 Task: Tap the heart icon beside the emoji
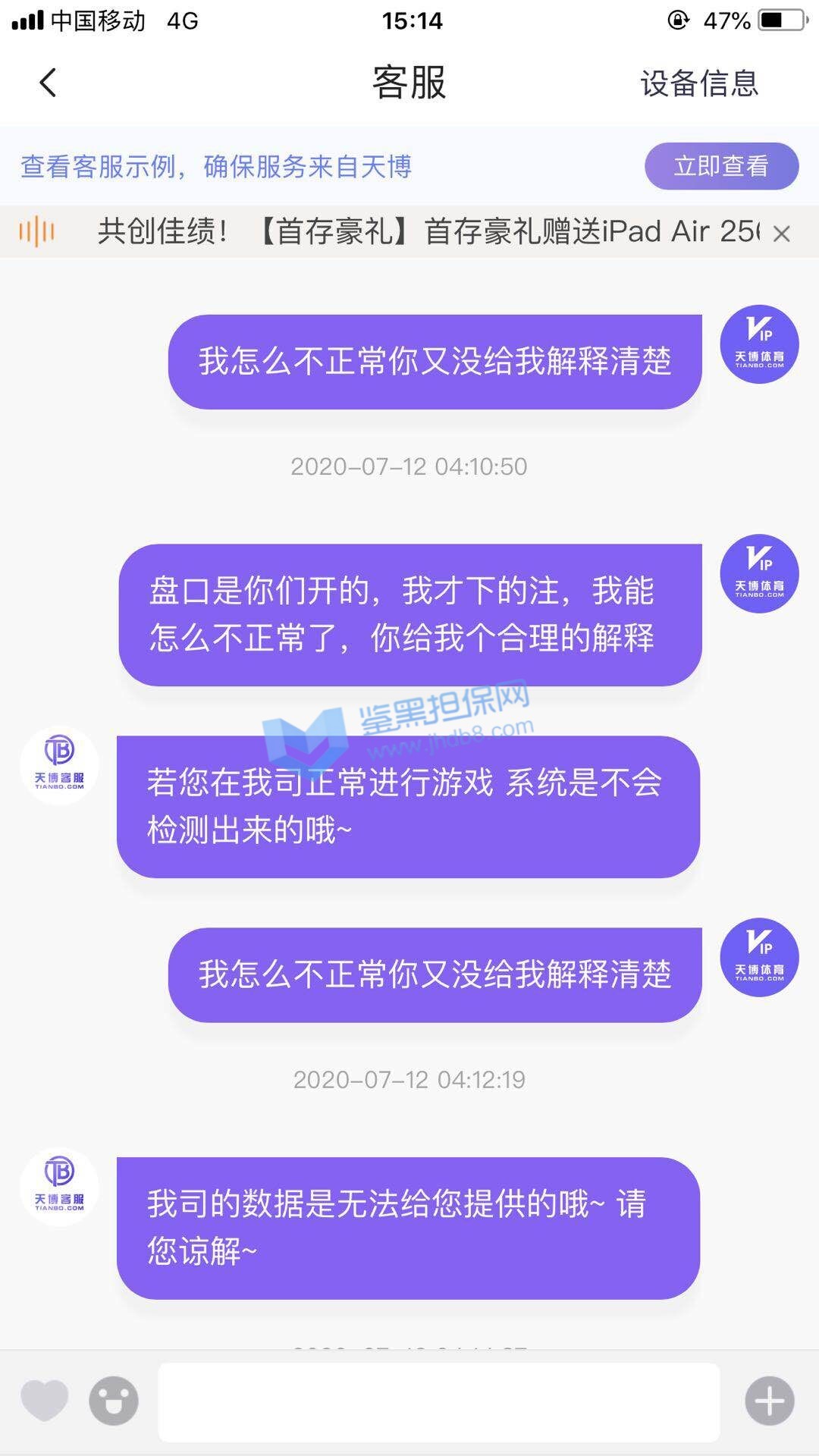click(45, 1401)
